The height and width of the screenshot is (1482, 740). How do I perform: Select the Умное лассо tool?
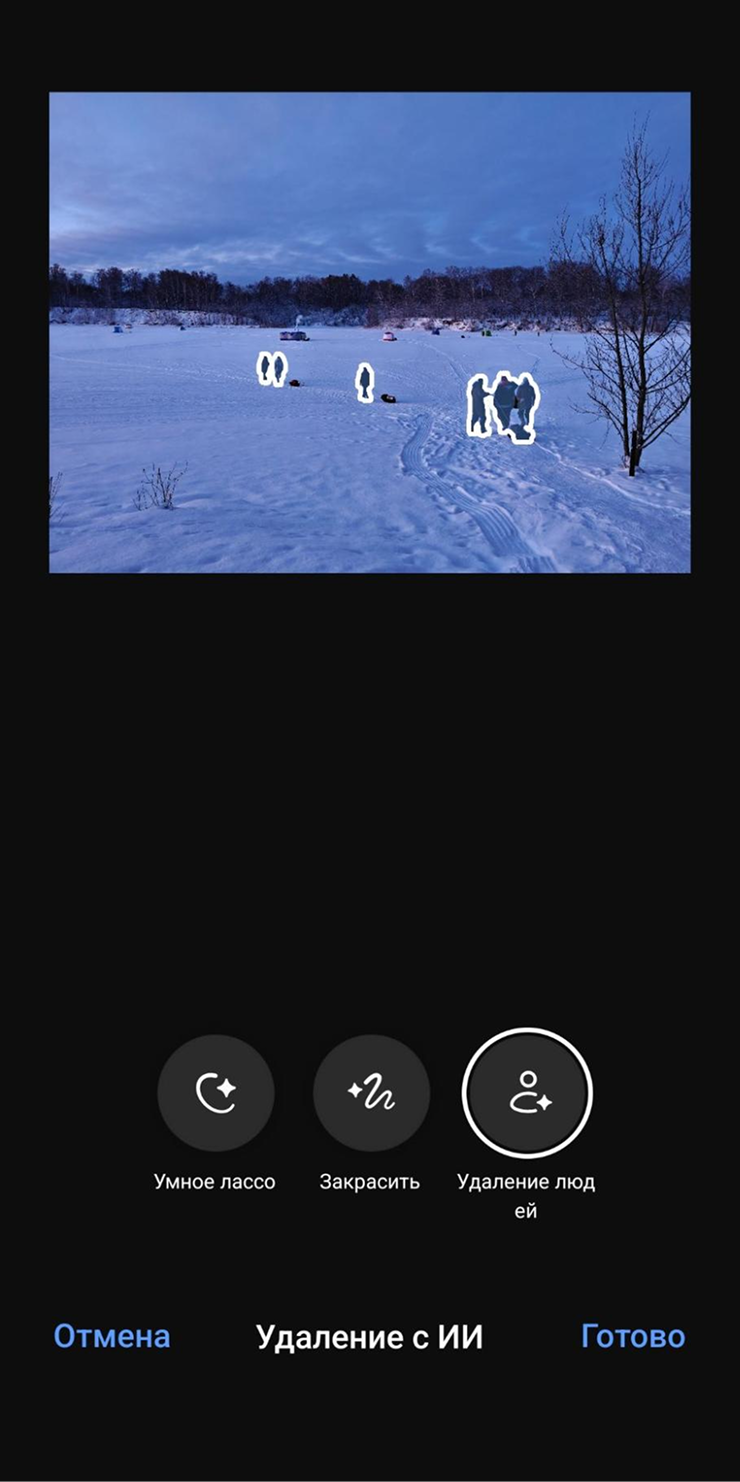point(215,1093)
